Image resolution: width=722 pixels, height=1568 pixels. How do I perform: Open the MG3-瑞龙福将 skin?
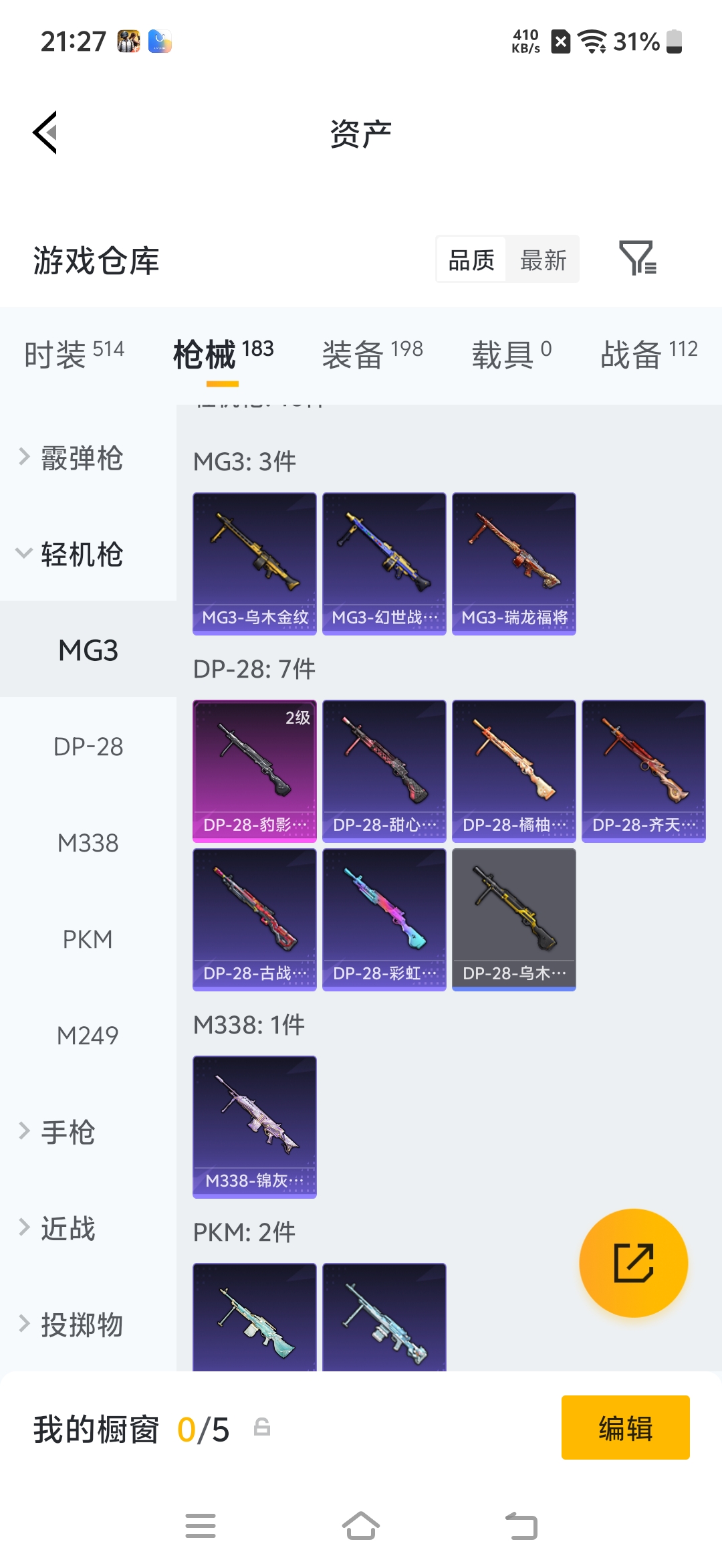click(x=514, y=563)
